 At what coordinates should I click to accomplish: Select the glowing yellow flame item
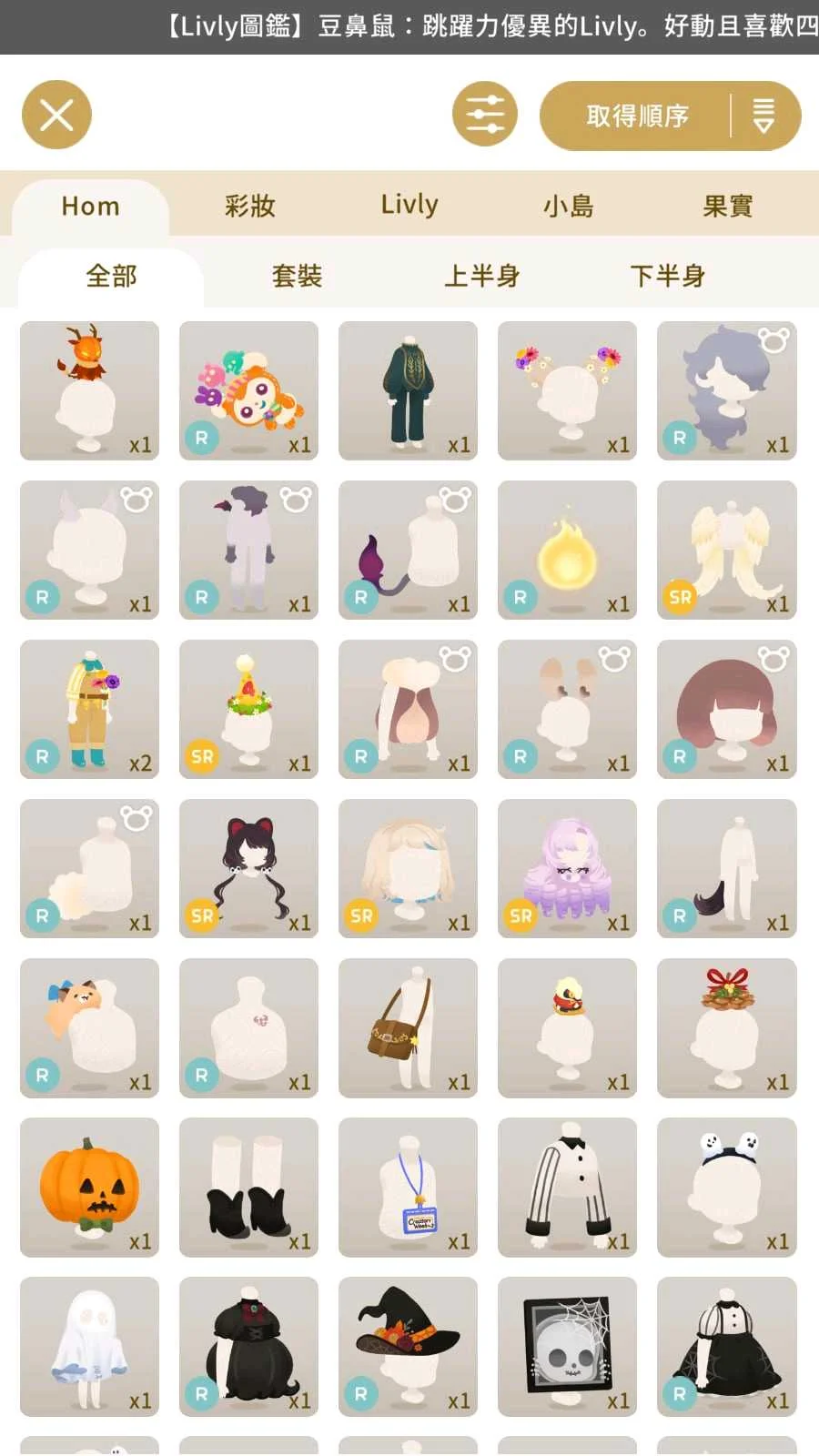coord(567,550)
